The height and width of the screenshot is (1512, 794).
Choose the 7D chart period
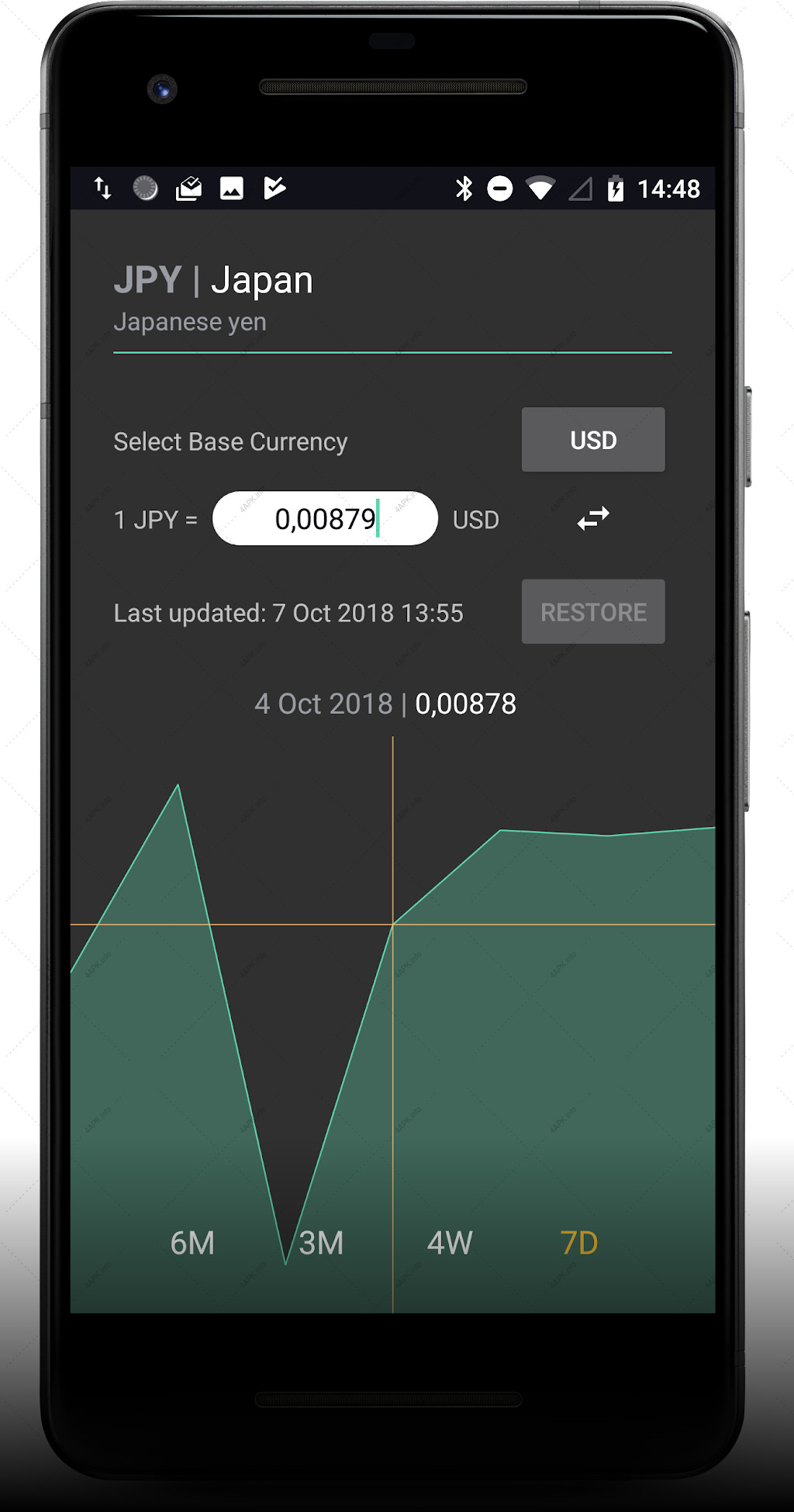579,1243
